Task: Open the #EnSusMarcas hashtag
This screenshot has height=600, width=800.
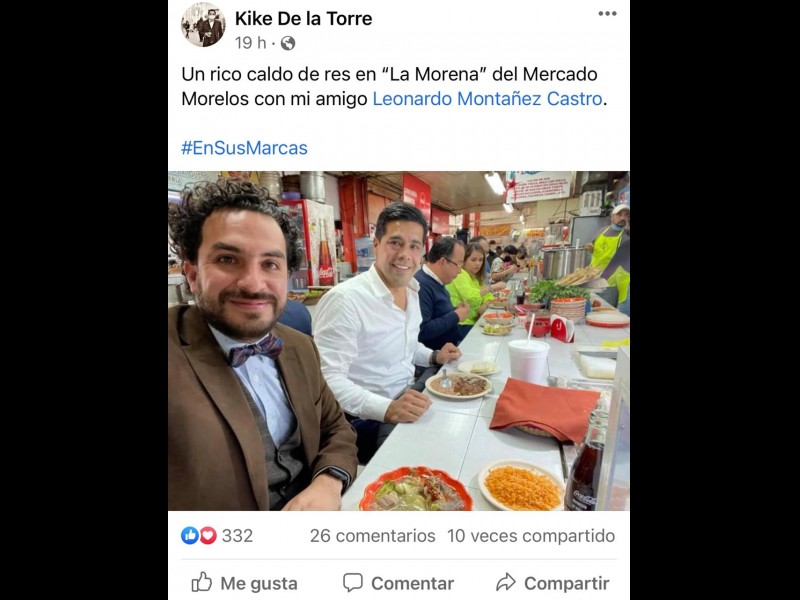Action: point(244,148)
